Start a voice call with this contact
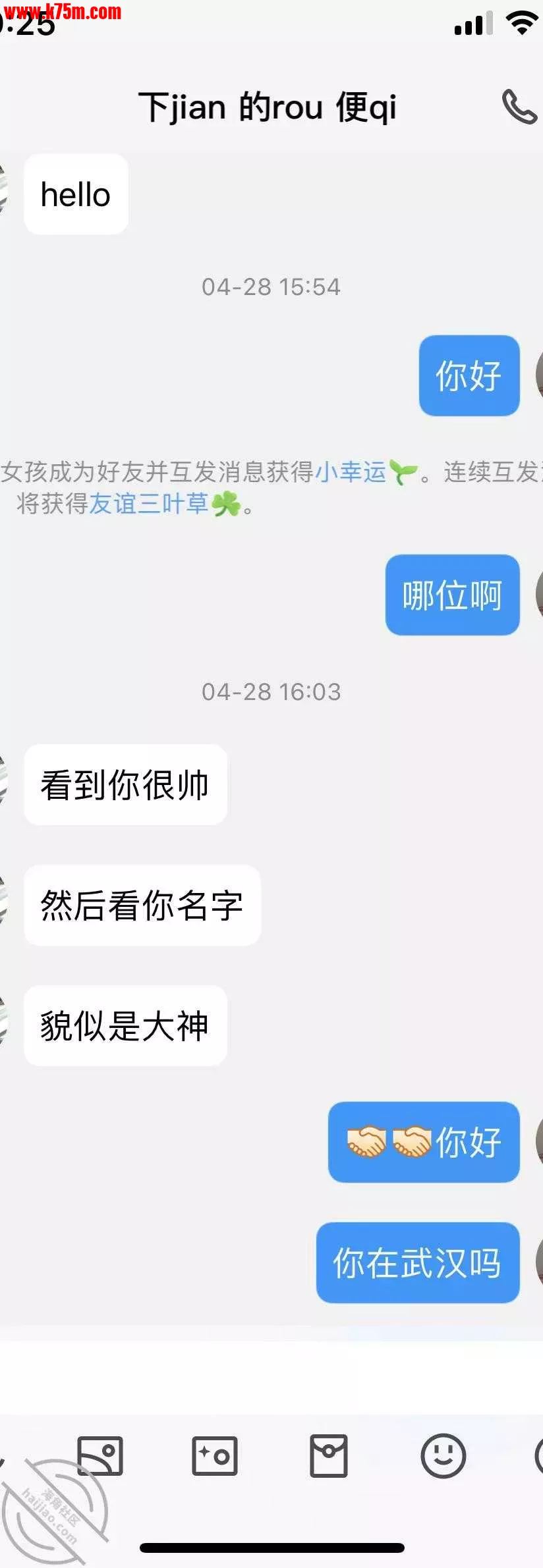Screen dimensions: 543x1568 point(519,107)
